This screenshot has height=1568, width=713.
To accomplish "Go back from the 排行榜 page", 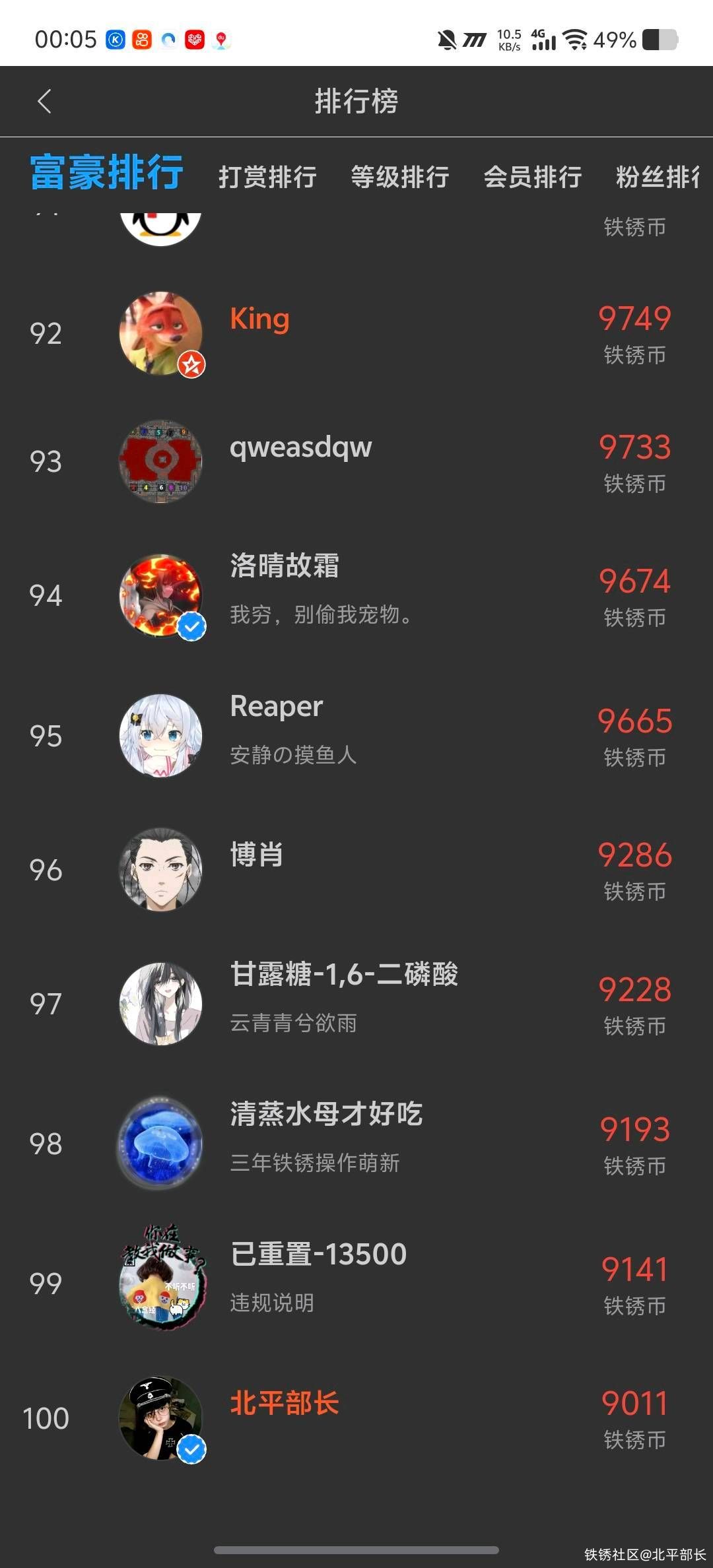I will pyautogui.click(x=45, y=102).
